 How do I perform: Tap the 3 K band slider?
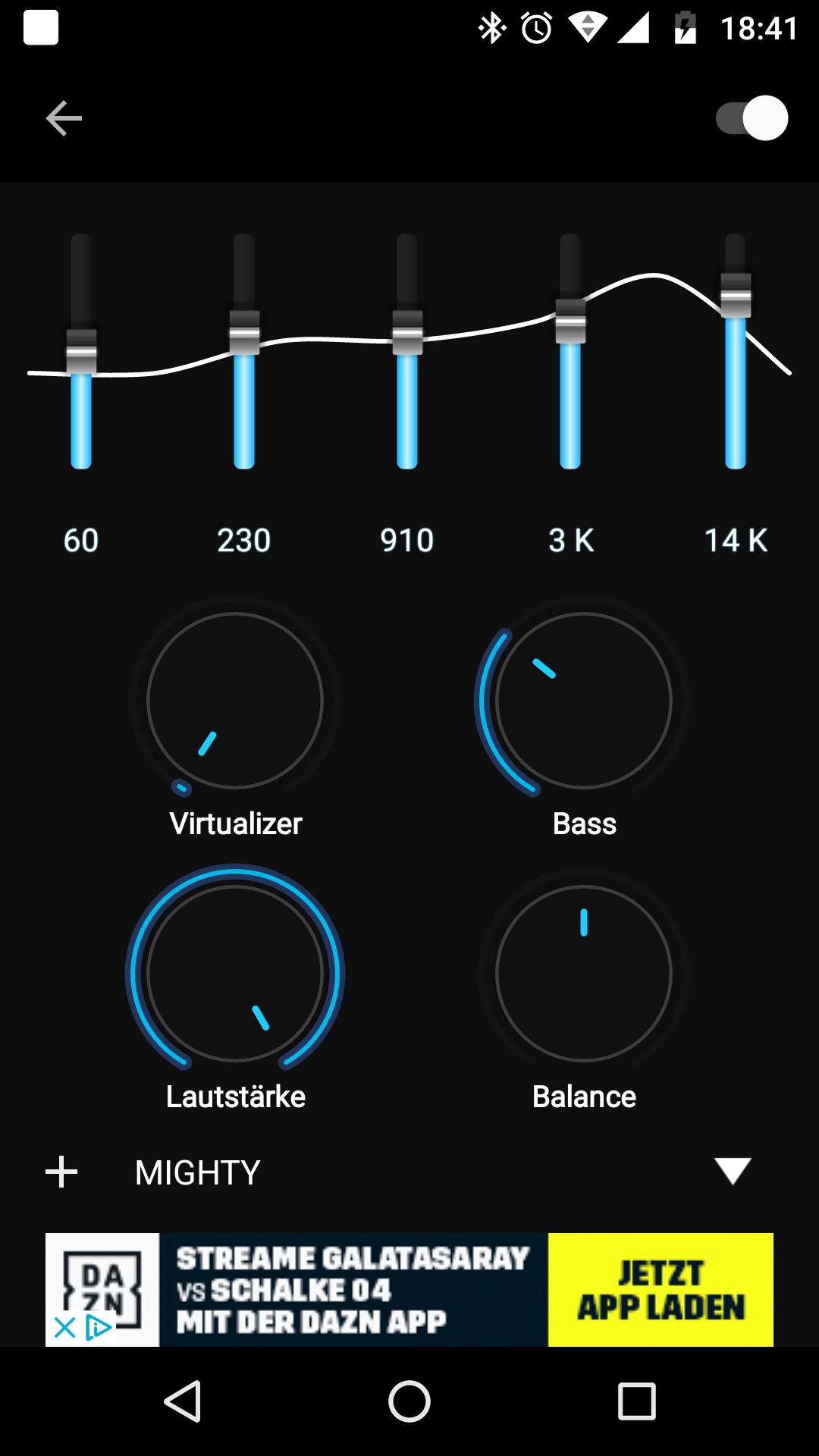(x=570, y=352)
